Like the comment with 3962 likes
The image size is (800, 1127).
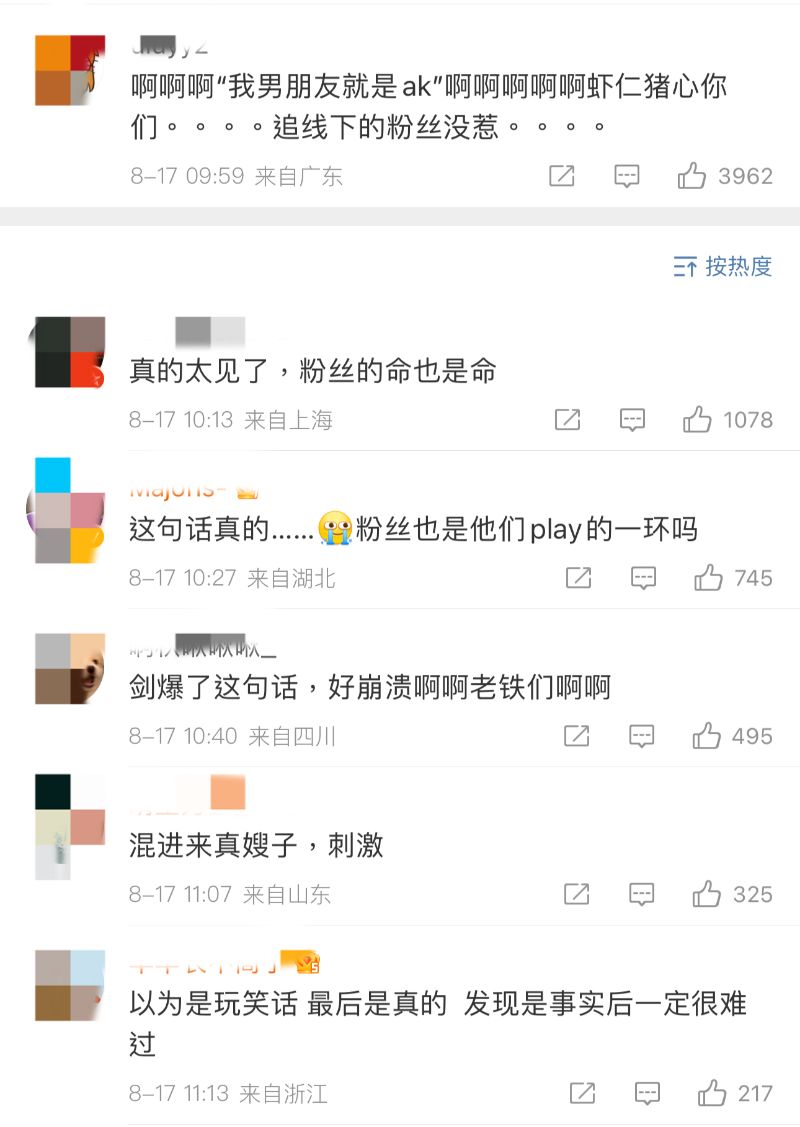click(692, 177)
